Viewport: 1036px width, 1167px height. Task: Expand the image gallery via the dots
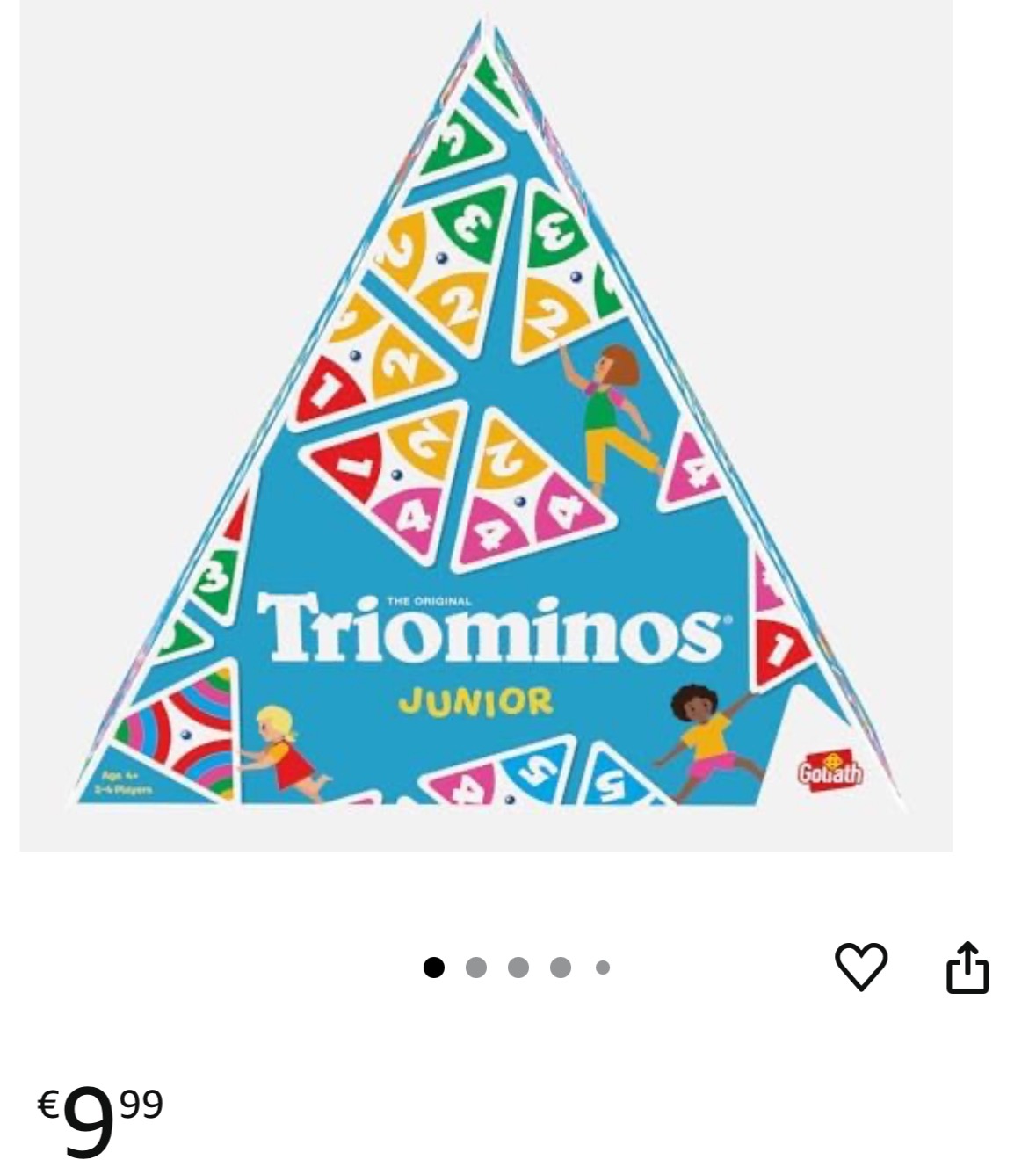(518, 965)
